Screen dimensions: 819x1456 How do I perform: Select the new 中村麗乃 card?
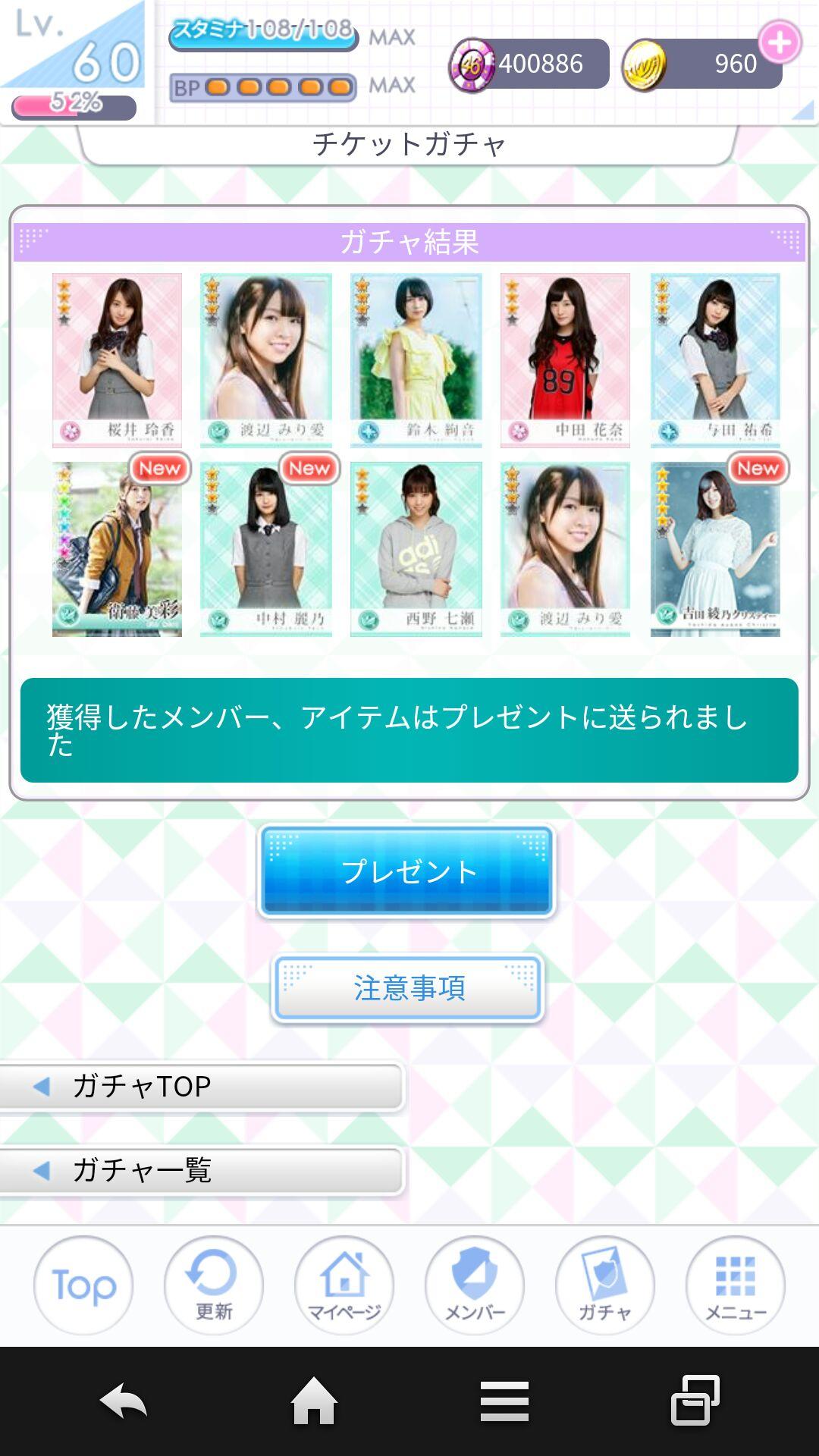coord(266,549)
